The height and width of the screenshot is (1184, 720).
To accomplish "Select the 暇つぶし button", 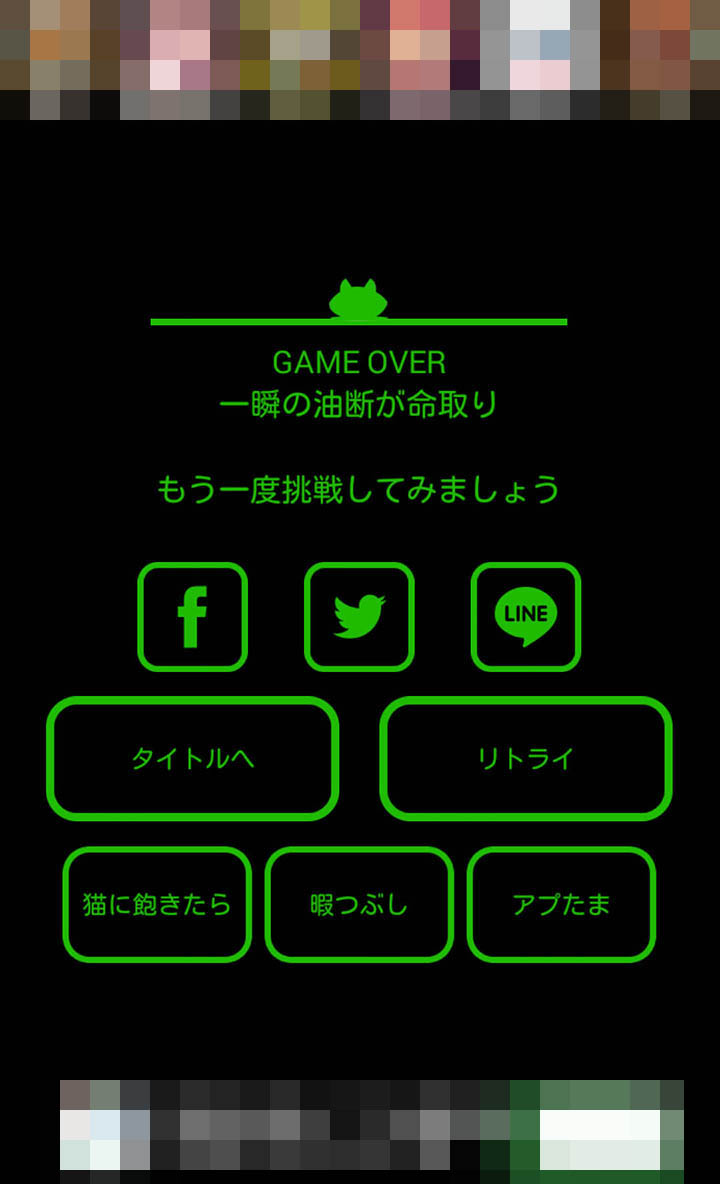I will [359, 904].
